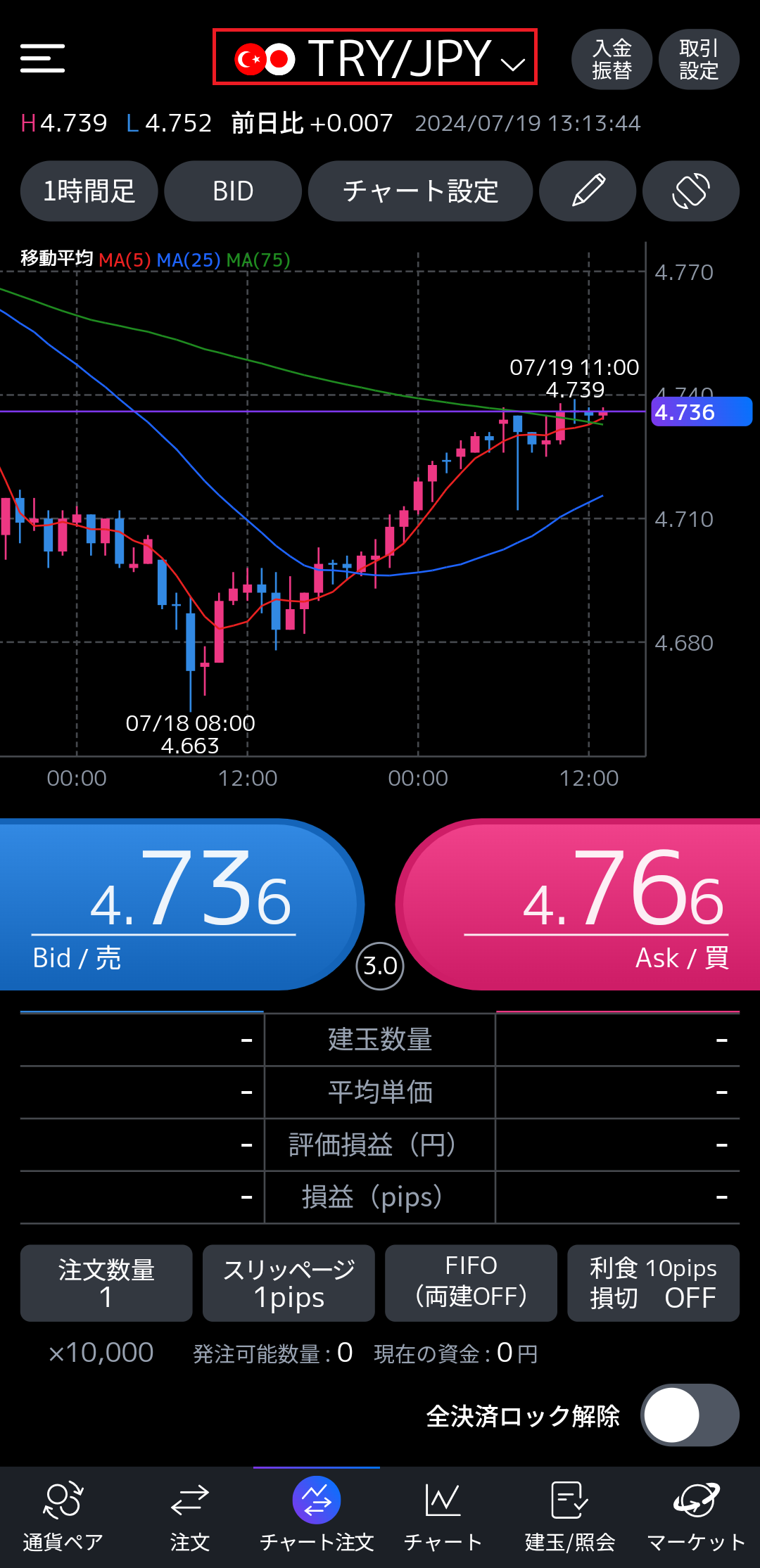Rotate the chart to landscape view
760x1568 pixels.
691,191
